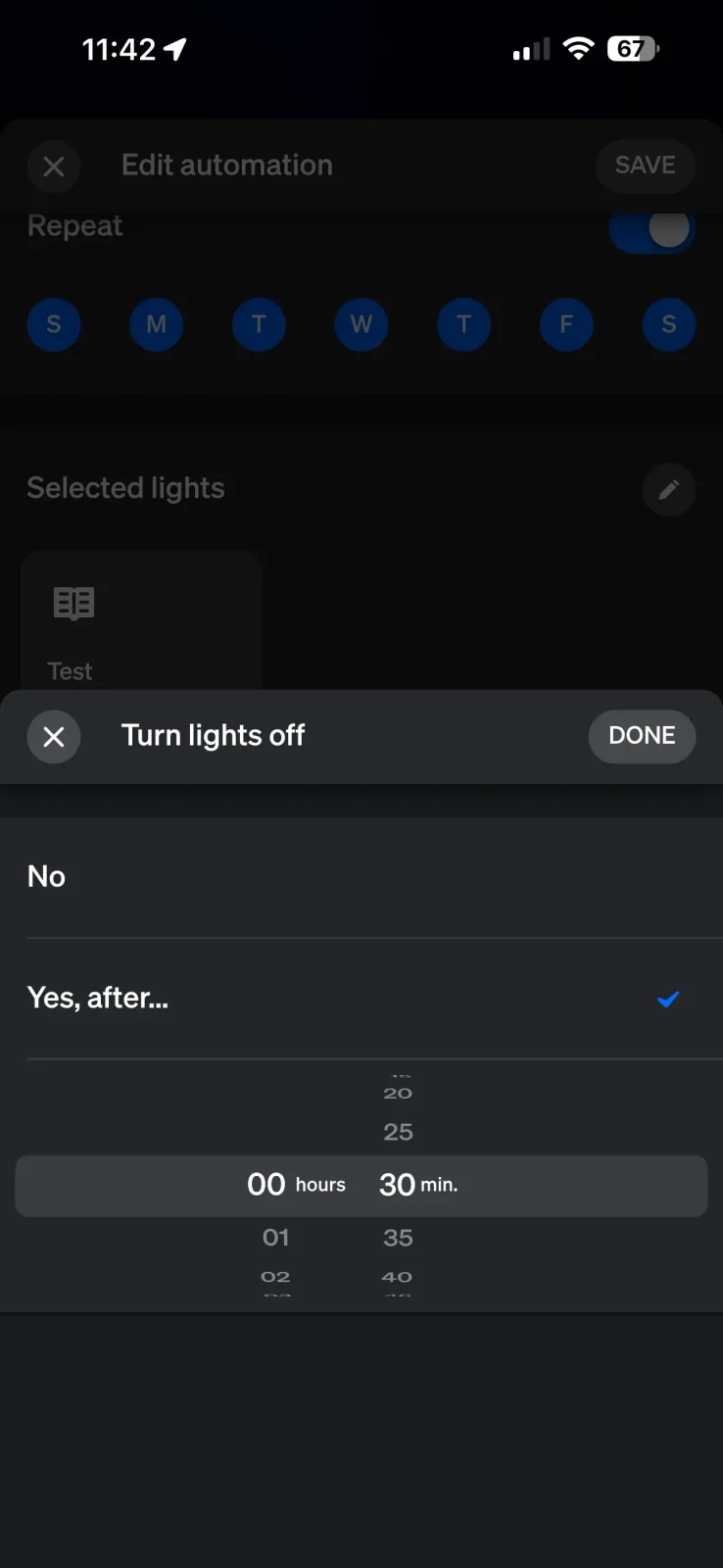Screen dimensions: 723x1568
Task: Select Monday in the repeat days row
Action: pyautogui.click(x=156, y=324)
